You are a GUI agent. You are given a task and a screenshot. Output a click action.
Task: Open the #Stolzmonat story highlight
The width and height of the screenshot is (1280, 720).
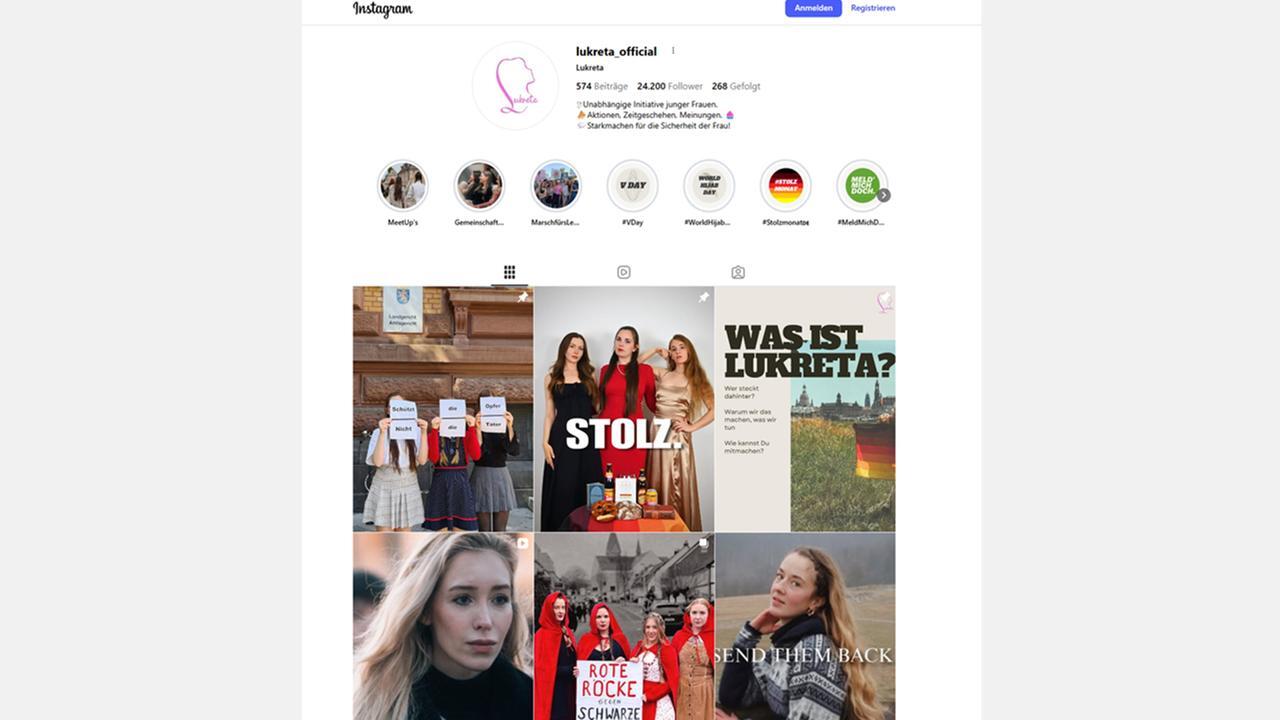click(x=785, y=186)
